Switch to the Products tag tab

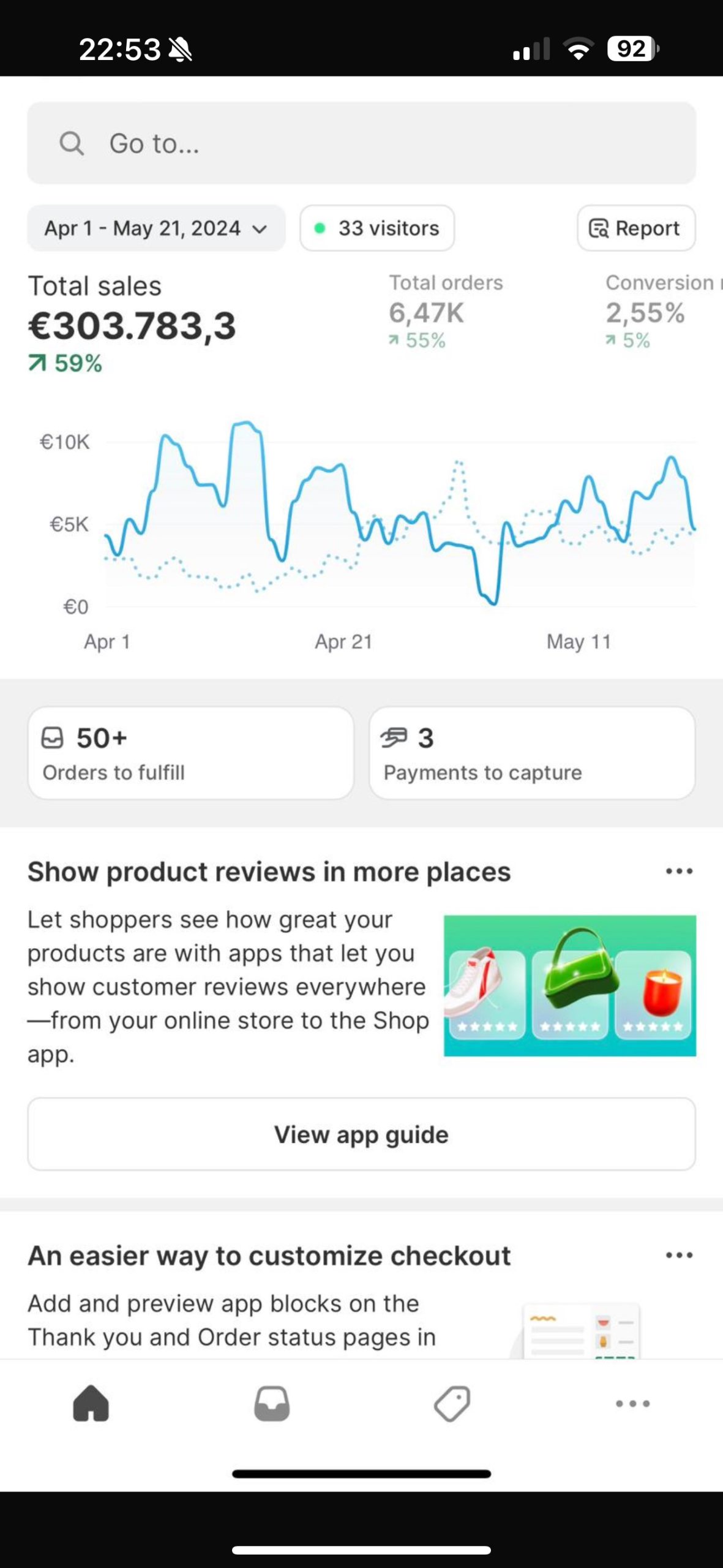coord(452,1403)
